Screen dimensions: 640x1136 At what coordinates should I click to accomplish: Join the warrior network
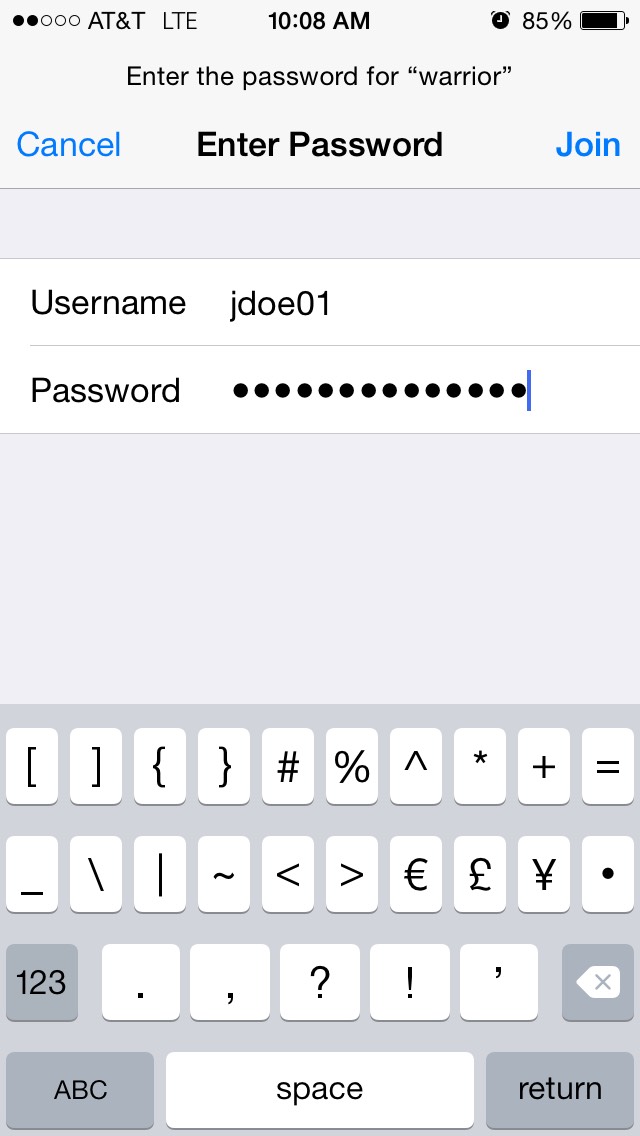tap(588, 145)
